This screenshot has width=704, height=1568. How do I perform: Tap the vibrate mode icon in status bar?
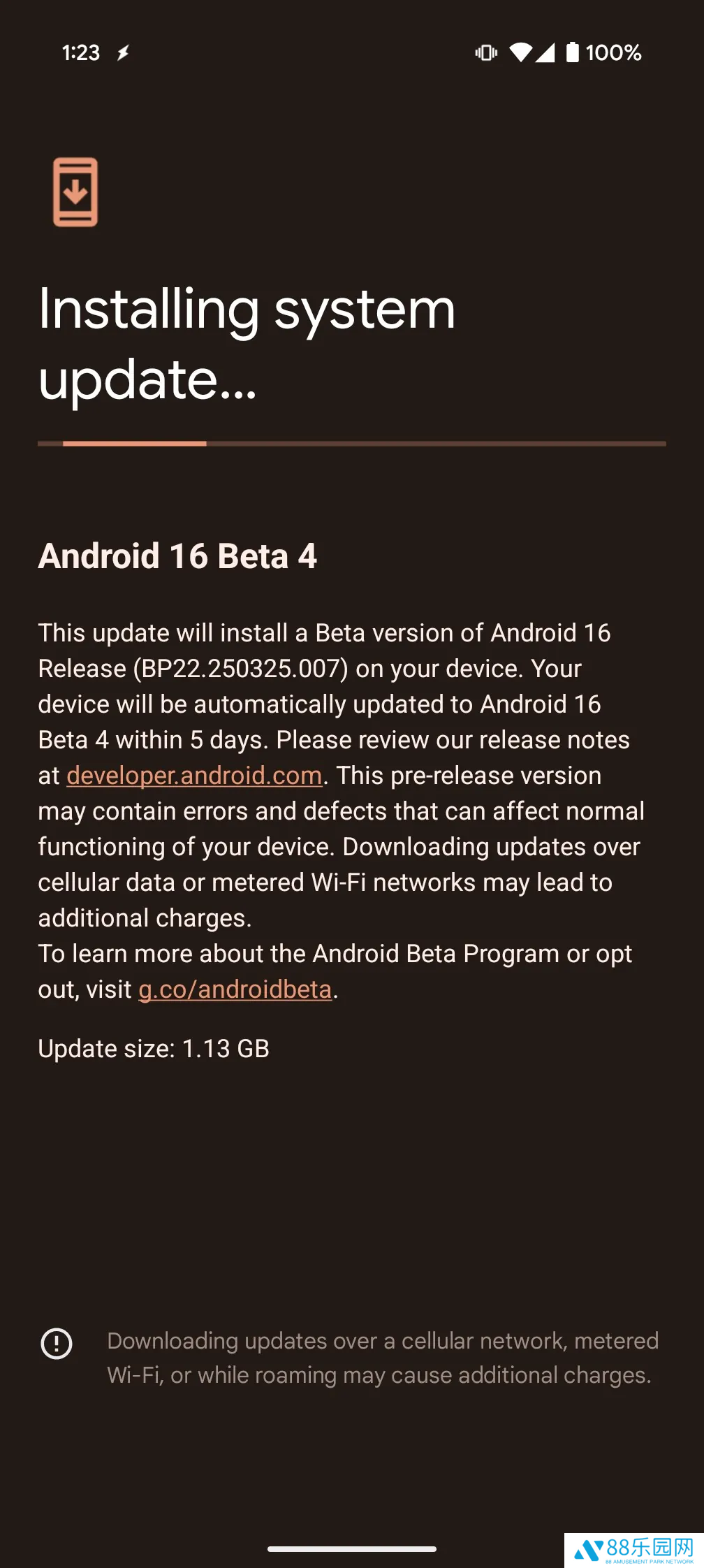point(486,52)
